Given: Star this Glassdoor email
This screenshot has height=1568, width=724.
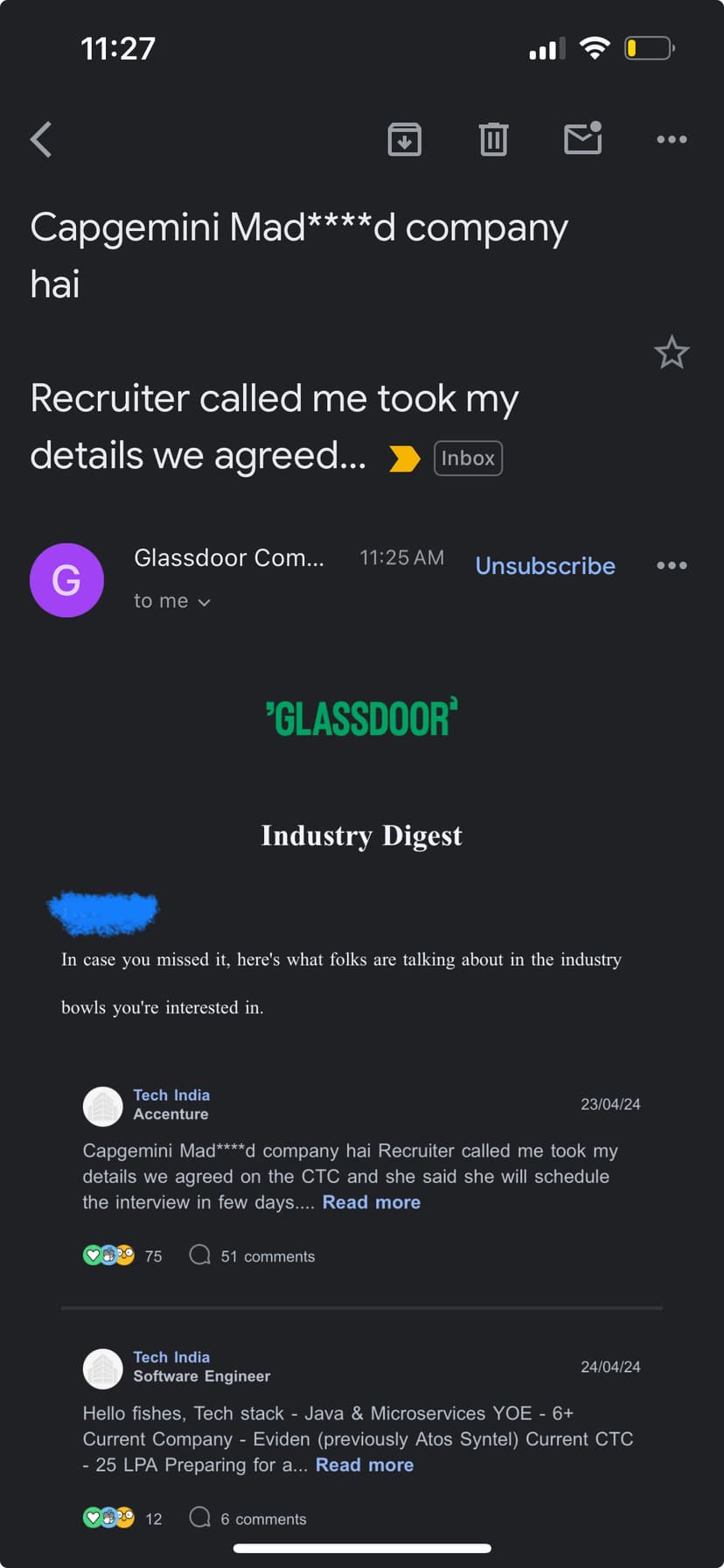Looking at the screenshot, I should pyautogui.click(x=672, y=353).
